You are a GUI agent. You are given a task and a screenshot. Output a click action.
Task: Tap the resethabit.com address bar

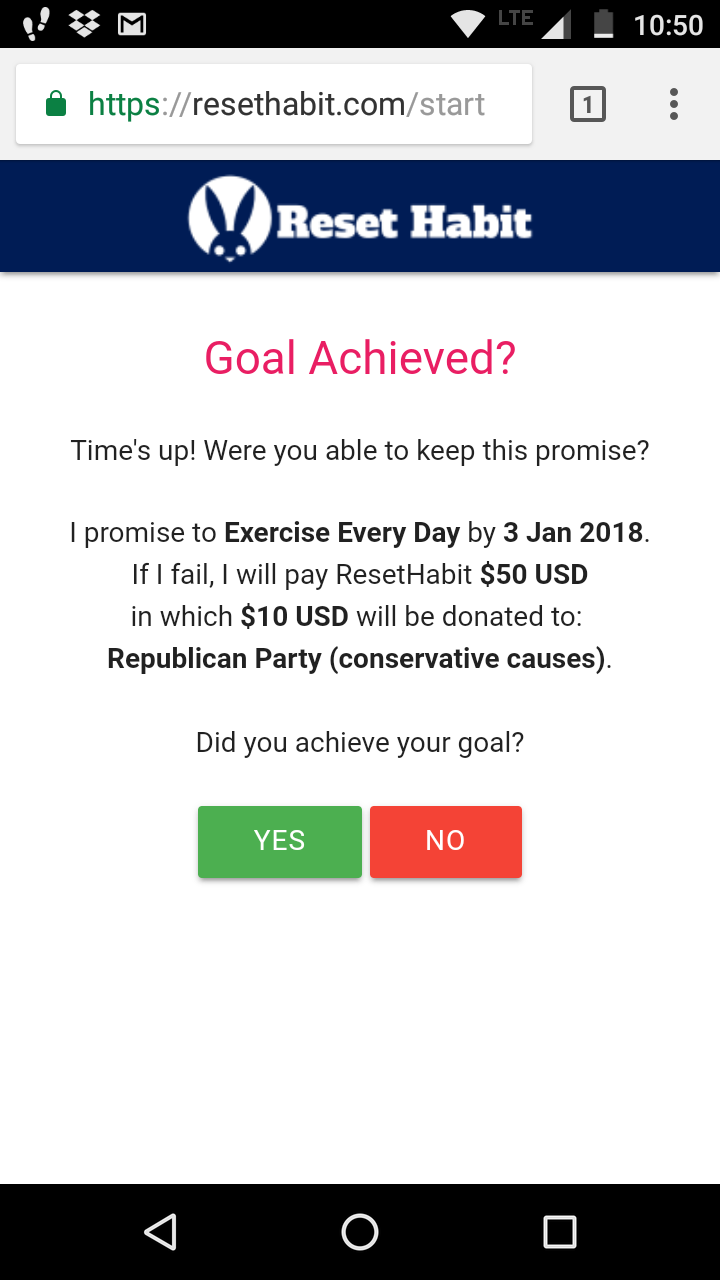click(285, 104)
